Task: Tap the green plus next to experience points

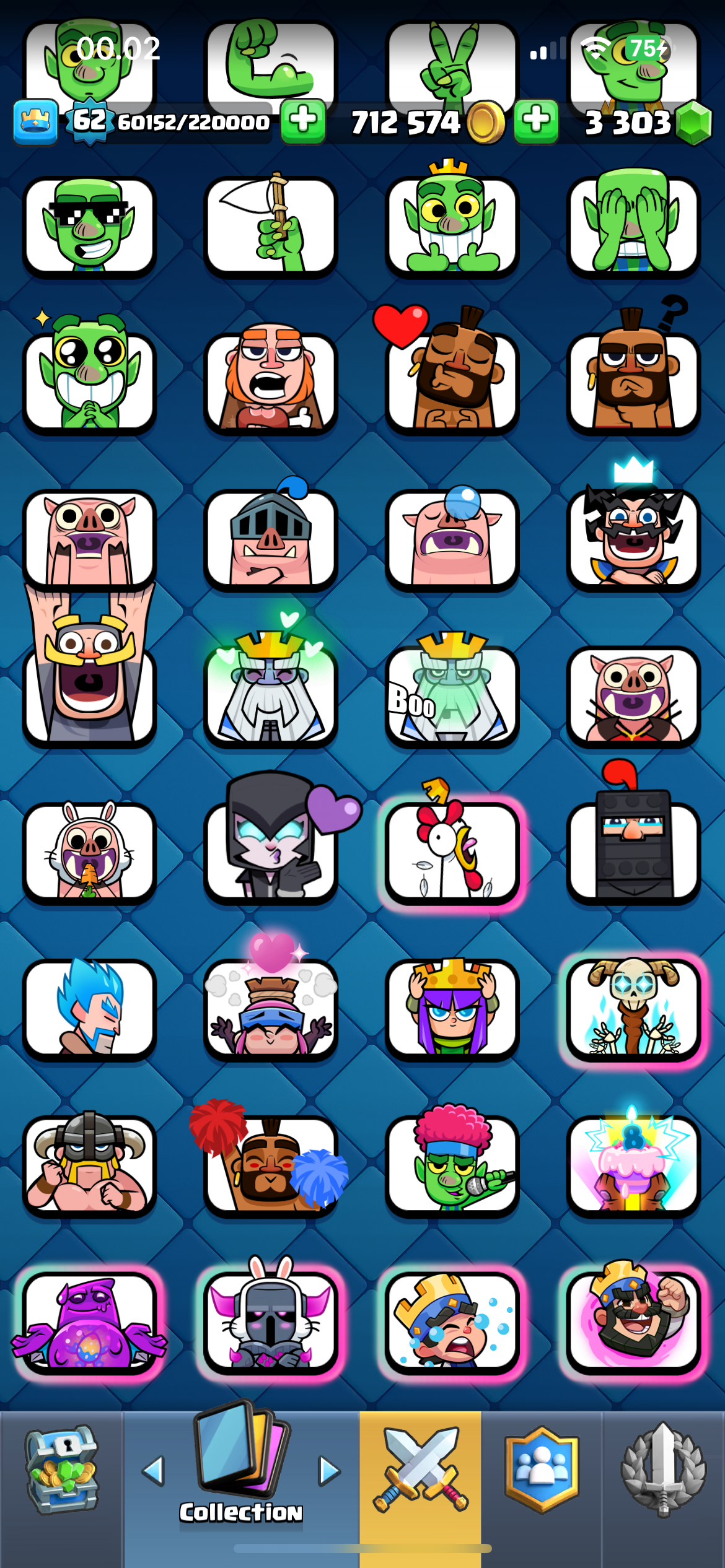Action: click(303, 121)
